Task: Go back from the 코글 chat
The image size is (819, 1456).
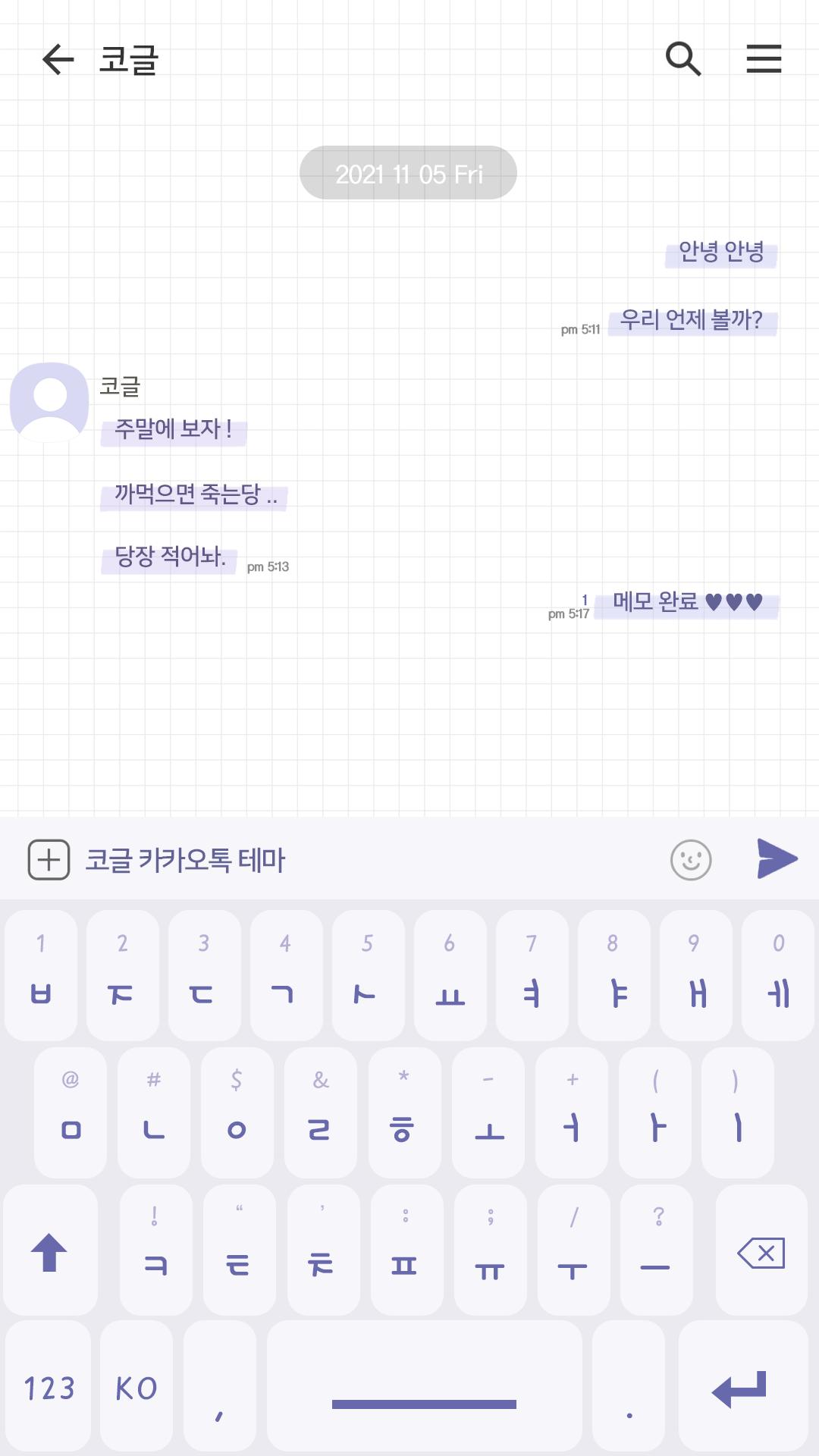Action: coord(58,59)
